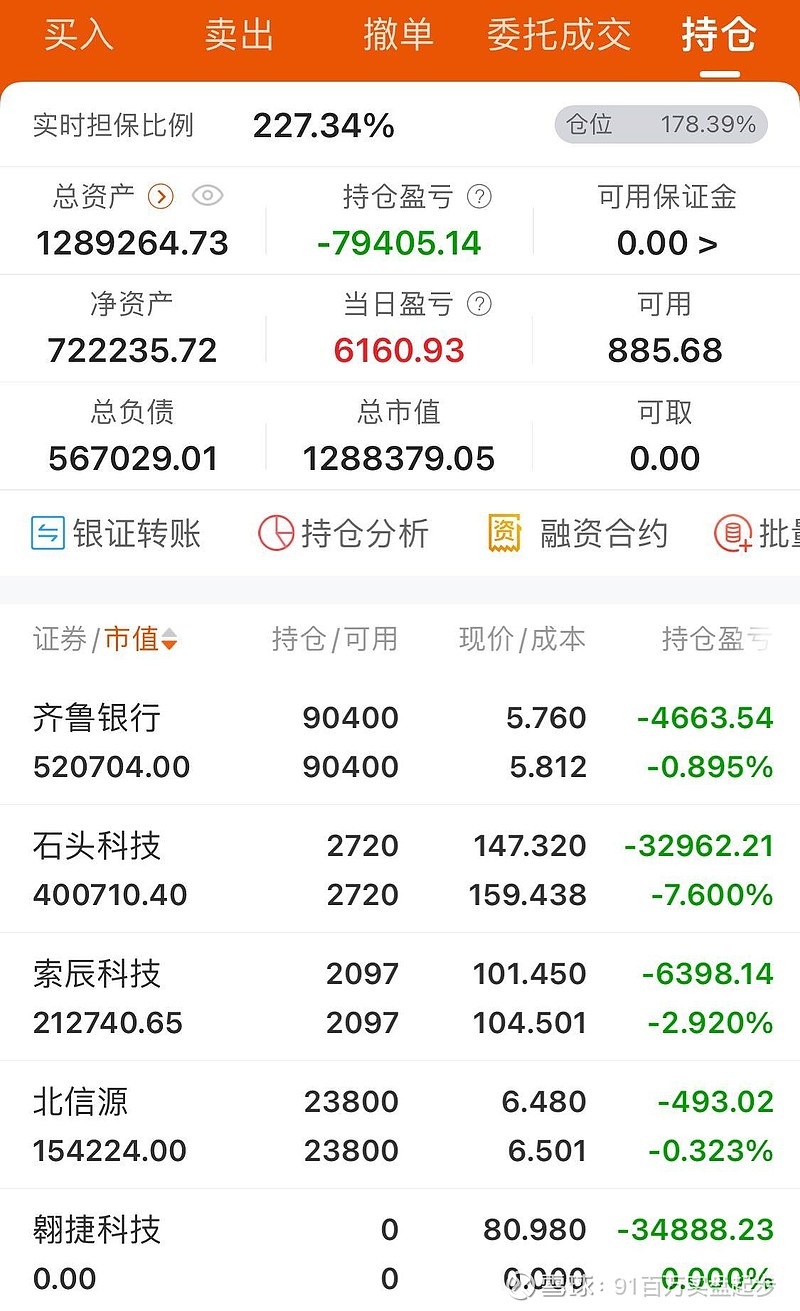The image size is (800, 1311).
Task: Open 银证转账
Action: 116,534
